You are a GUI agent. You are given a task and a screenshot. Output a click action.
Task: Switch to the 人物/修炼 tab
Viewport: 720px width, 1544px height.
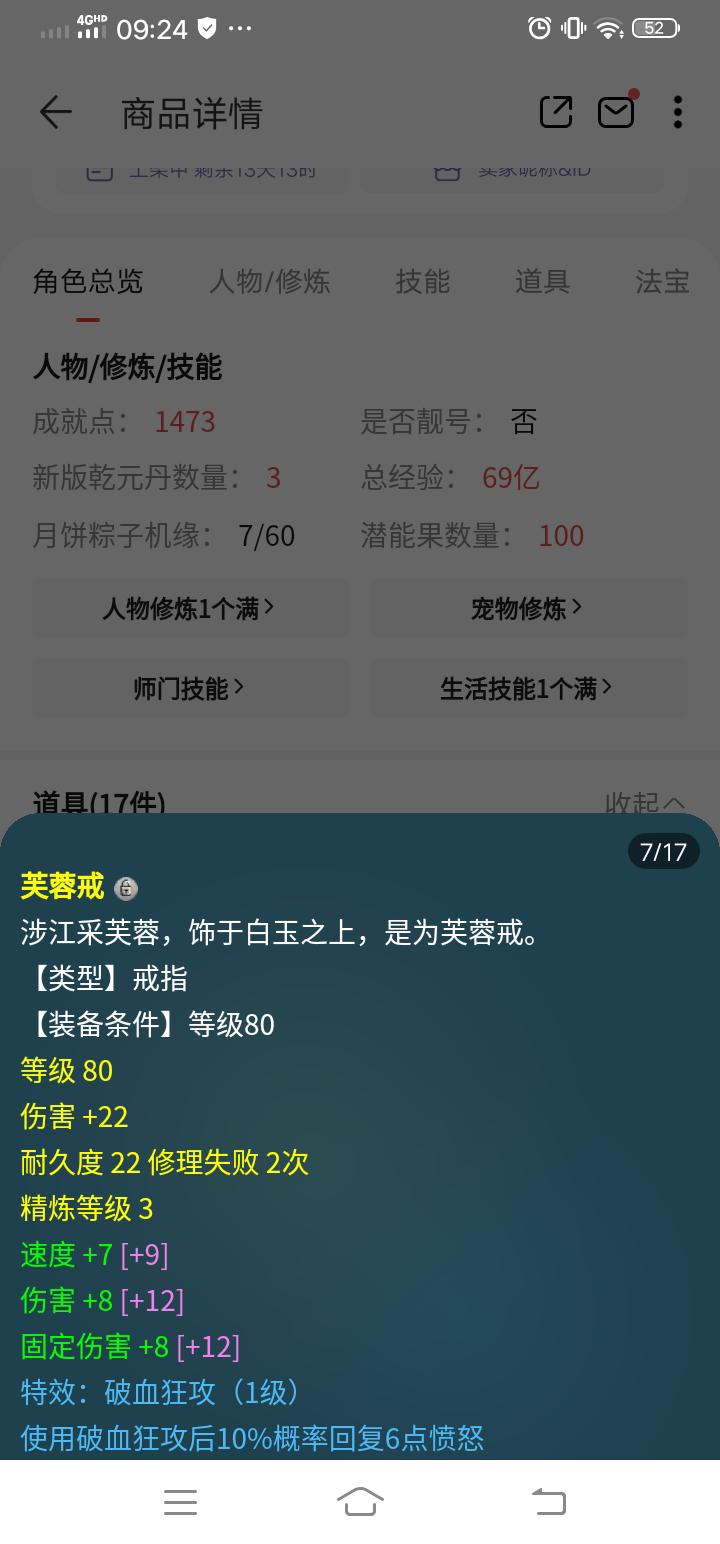click(x=269, y=282)
